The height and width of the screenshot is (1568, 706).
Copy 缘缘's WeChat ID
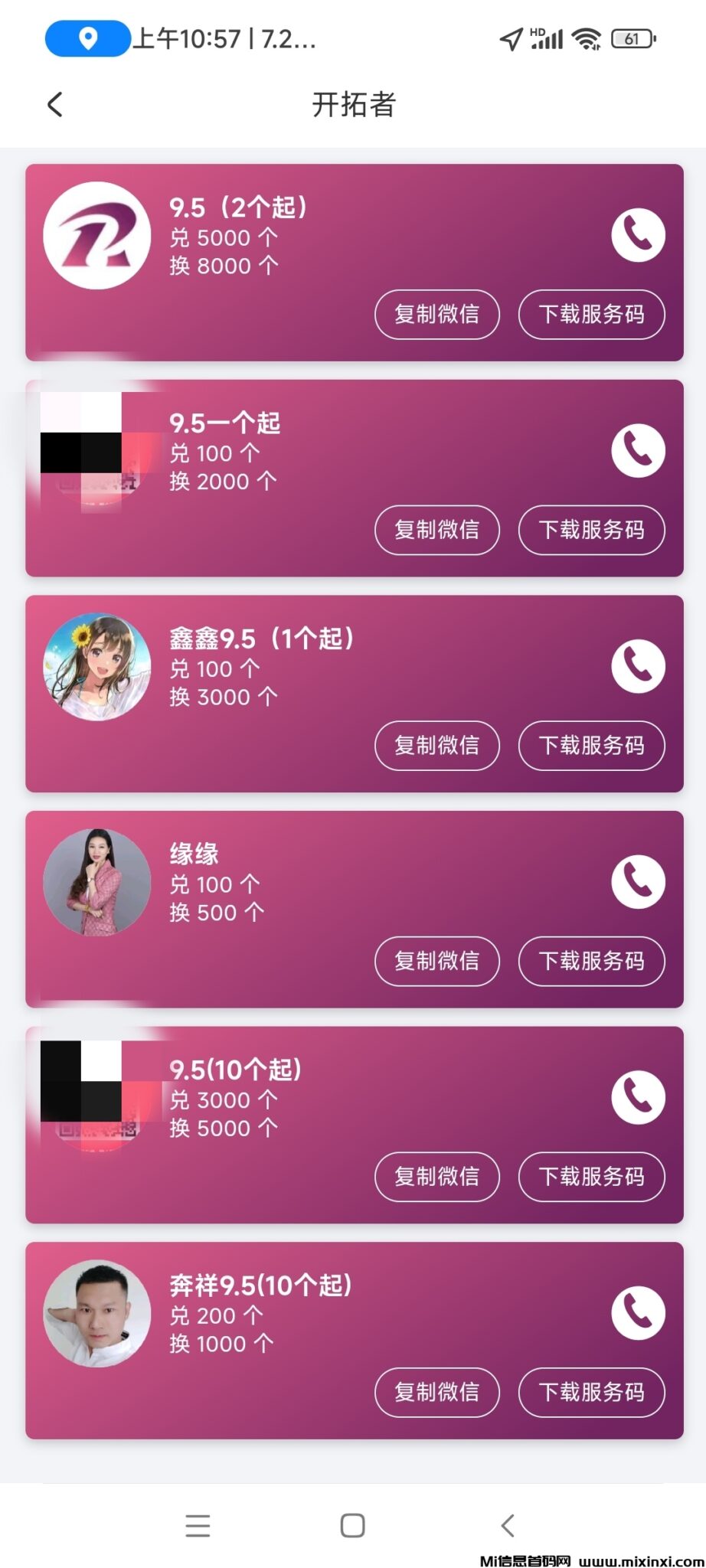pos(436,961)
